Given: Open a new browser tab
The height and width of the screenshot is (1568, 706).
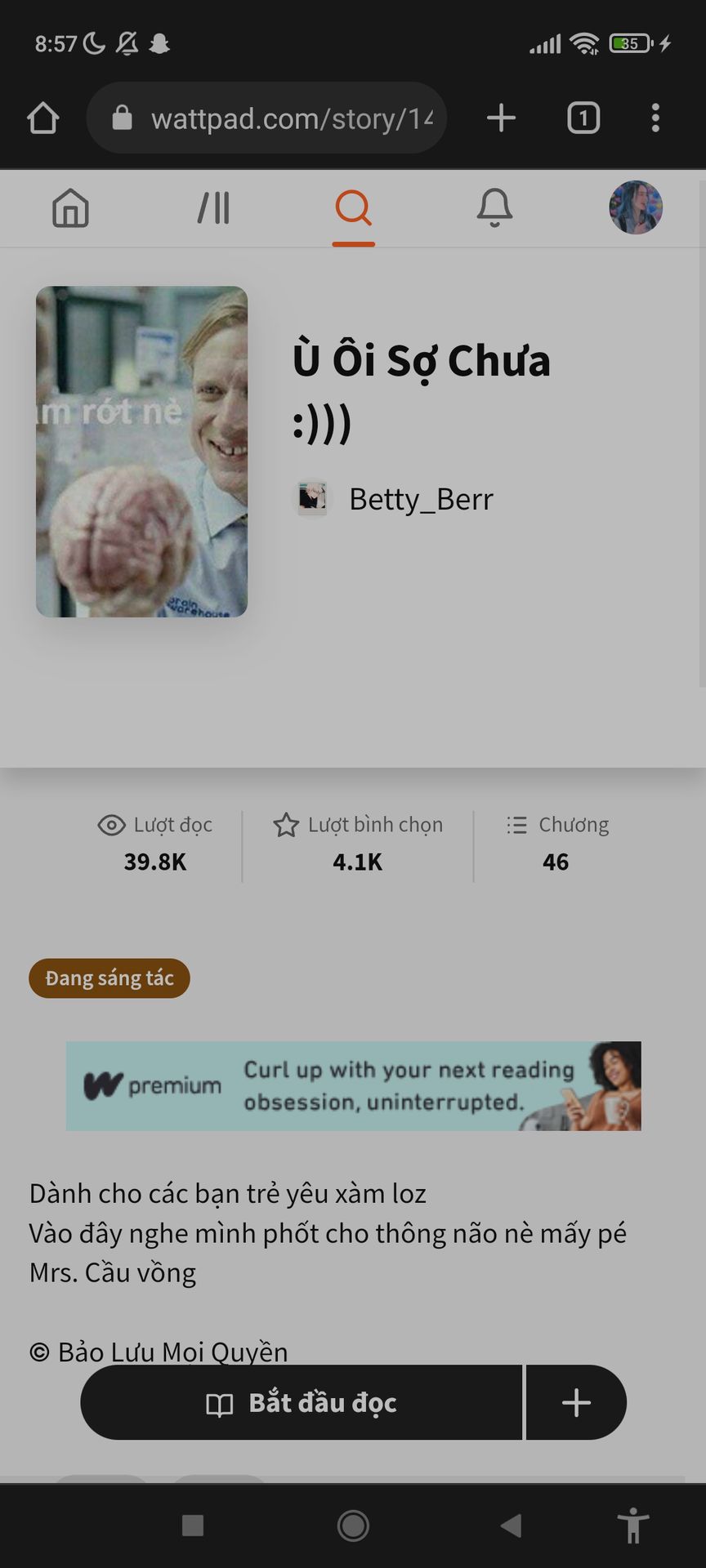Looking at the screenshot, I should pyautogui.click(x=501, y=118).
